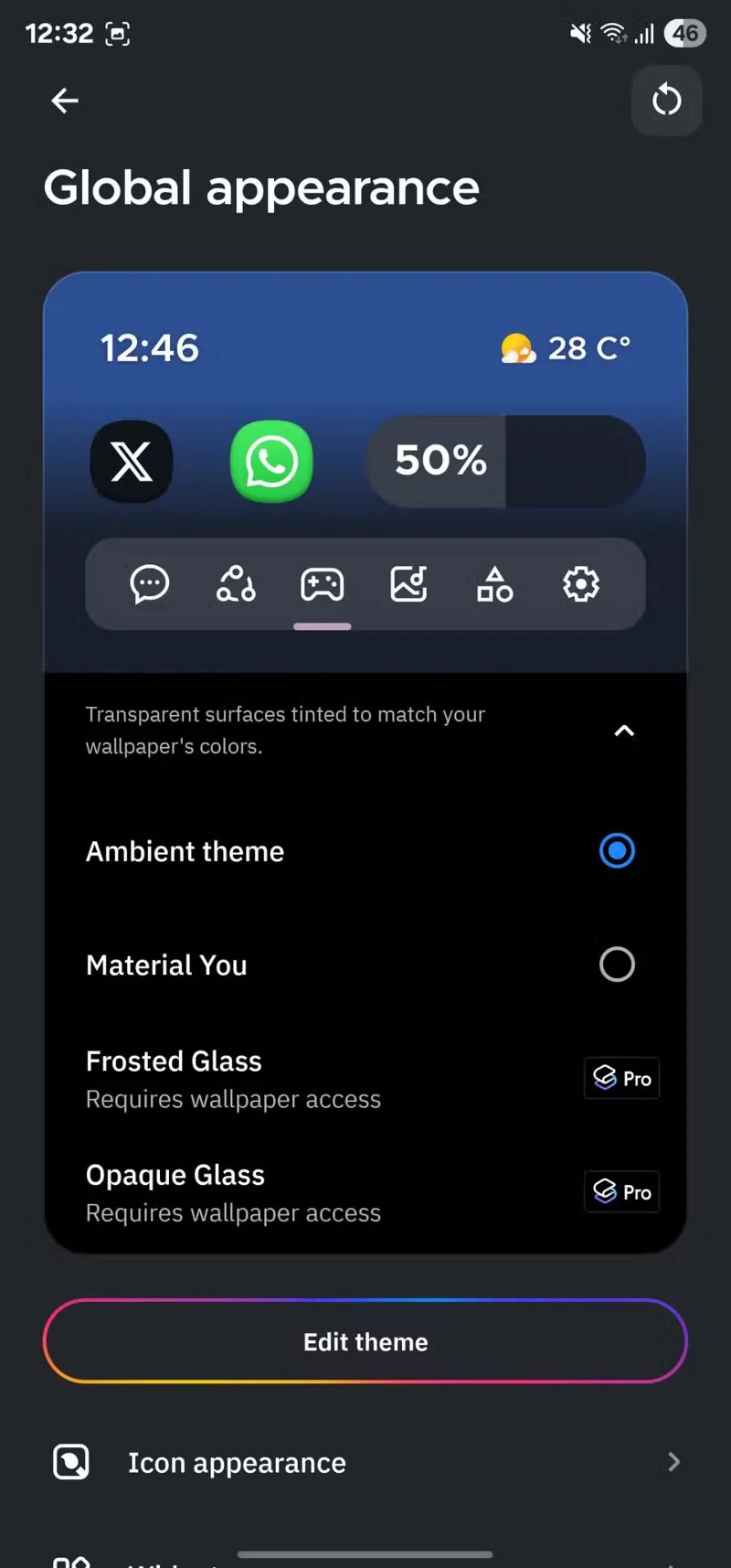Select the wallpaper image icon

click(408, 584)
